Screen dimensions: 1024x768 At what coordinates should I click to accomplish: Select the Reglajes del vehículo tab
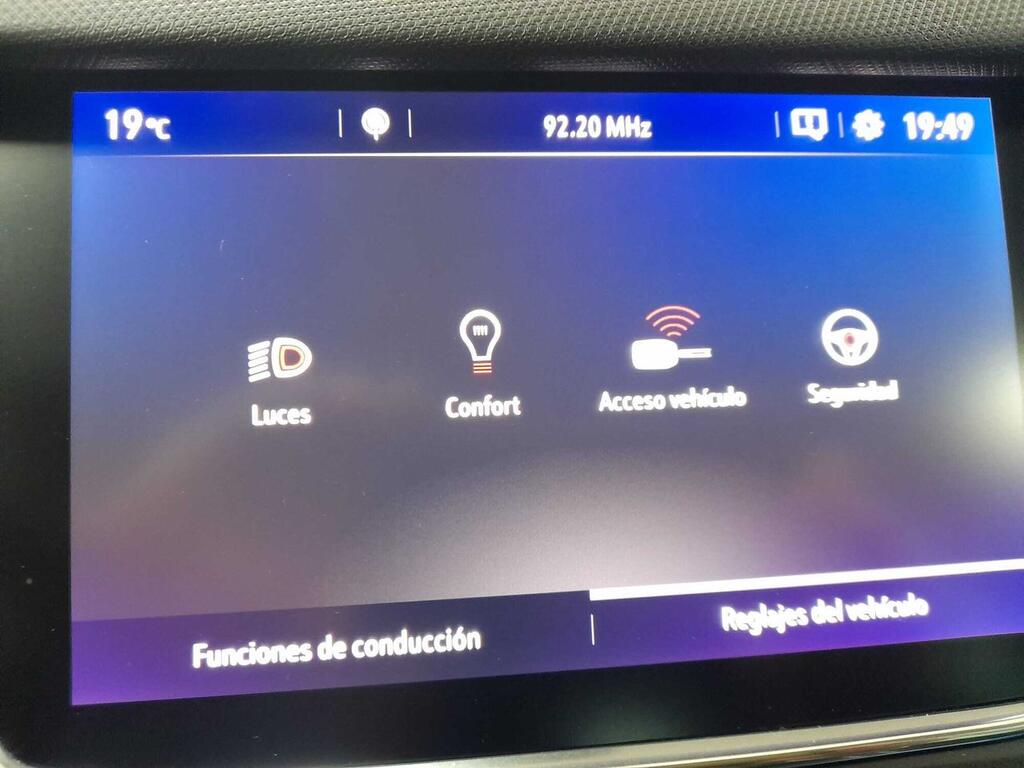823,612
